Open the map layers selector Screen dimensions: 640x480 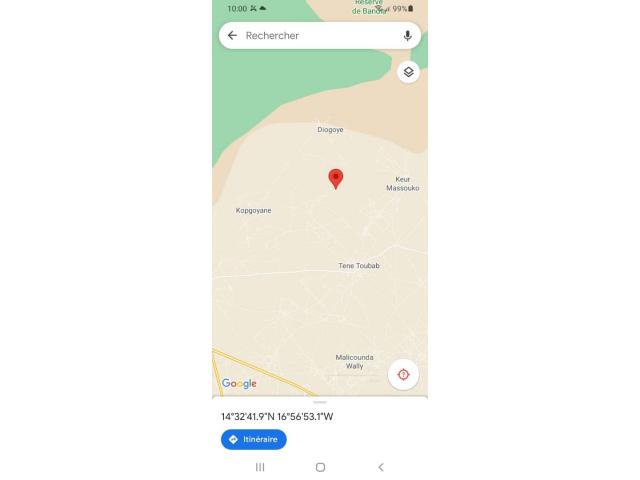tap(408, 72)
